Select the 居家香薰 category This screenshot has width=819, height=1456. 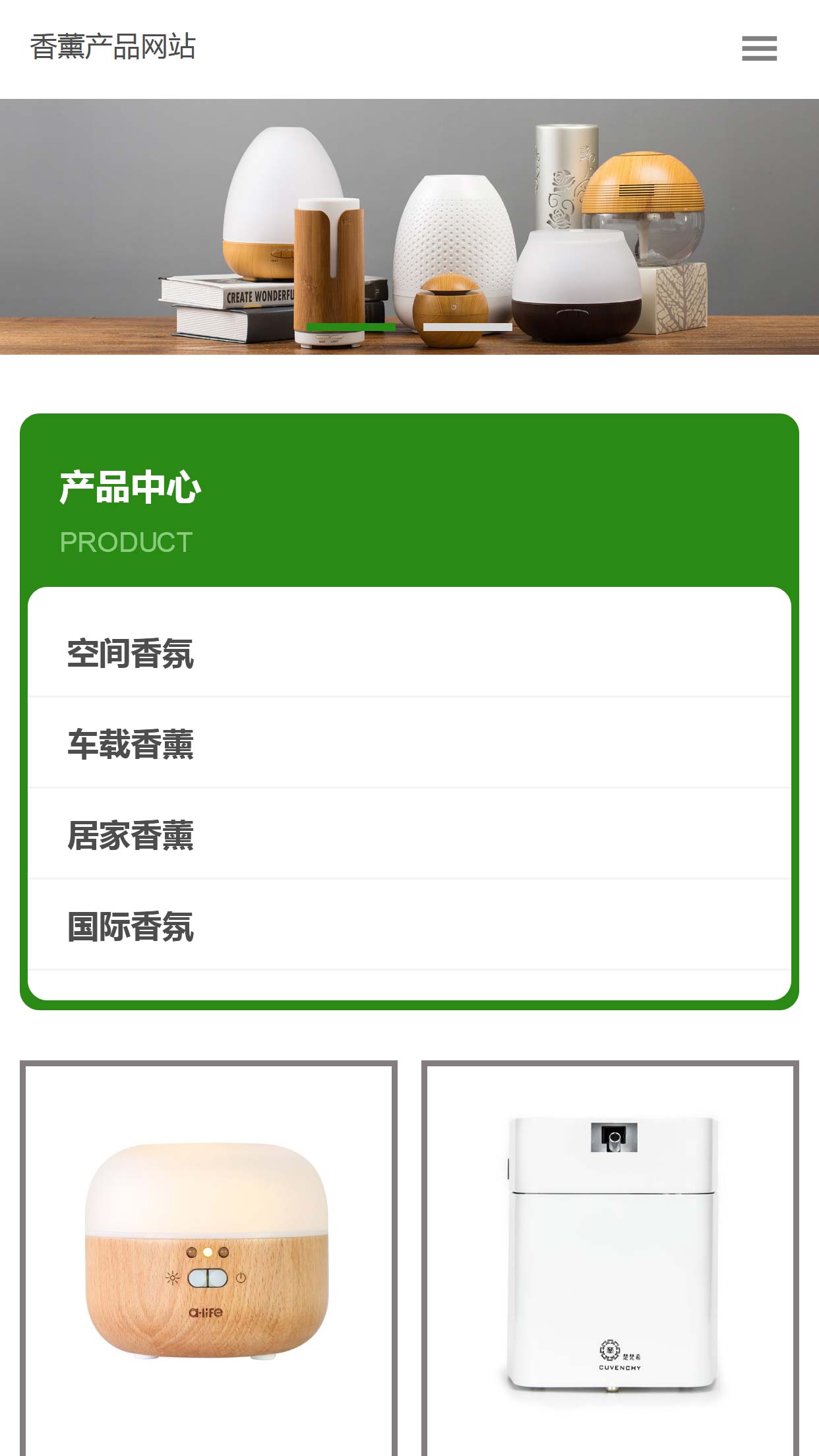coord(131,835)
